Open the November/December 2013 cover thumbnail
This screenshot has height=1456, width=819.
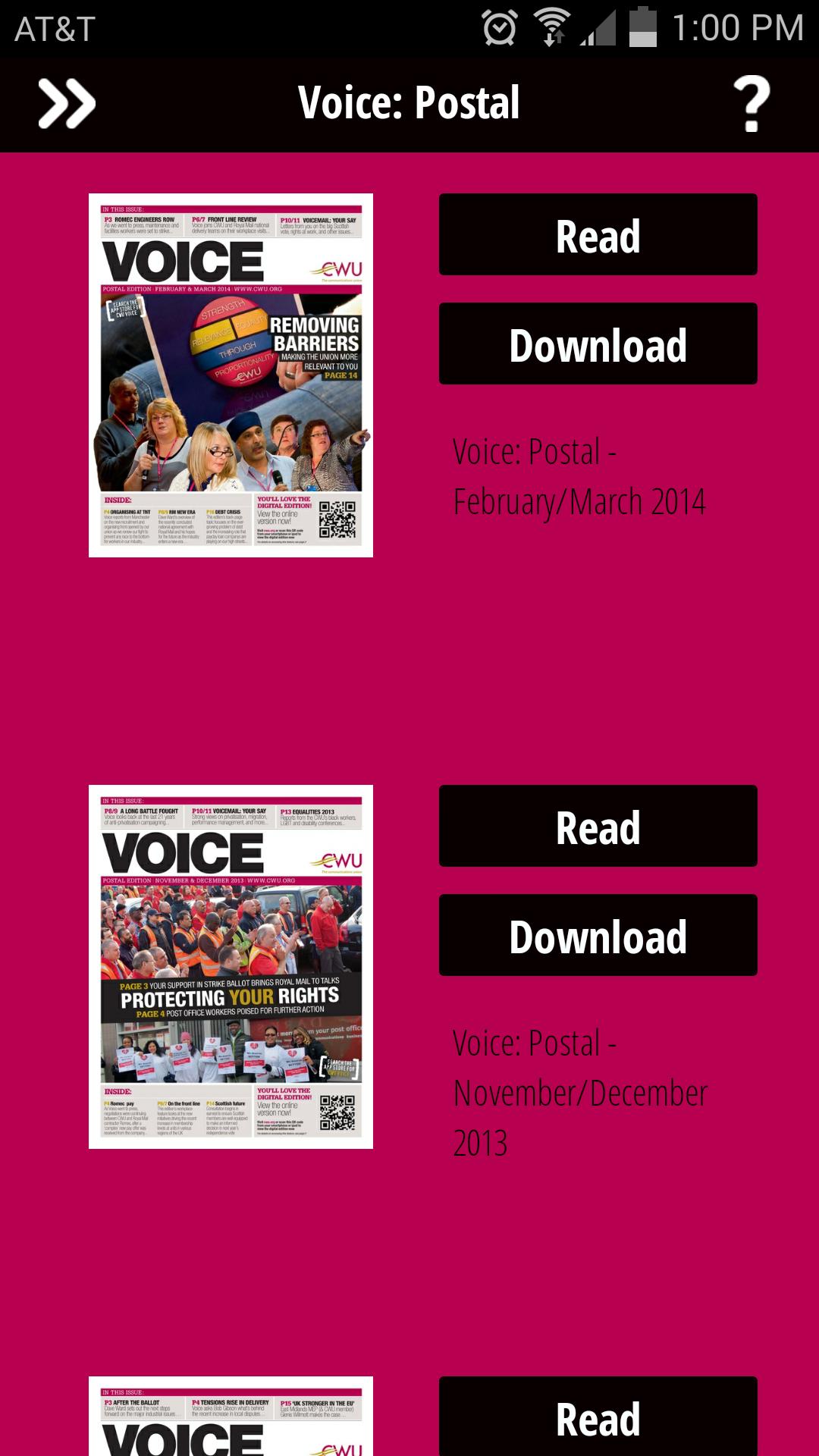231,967
